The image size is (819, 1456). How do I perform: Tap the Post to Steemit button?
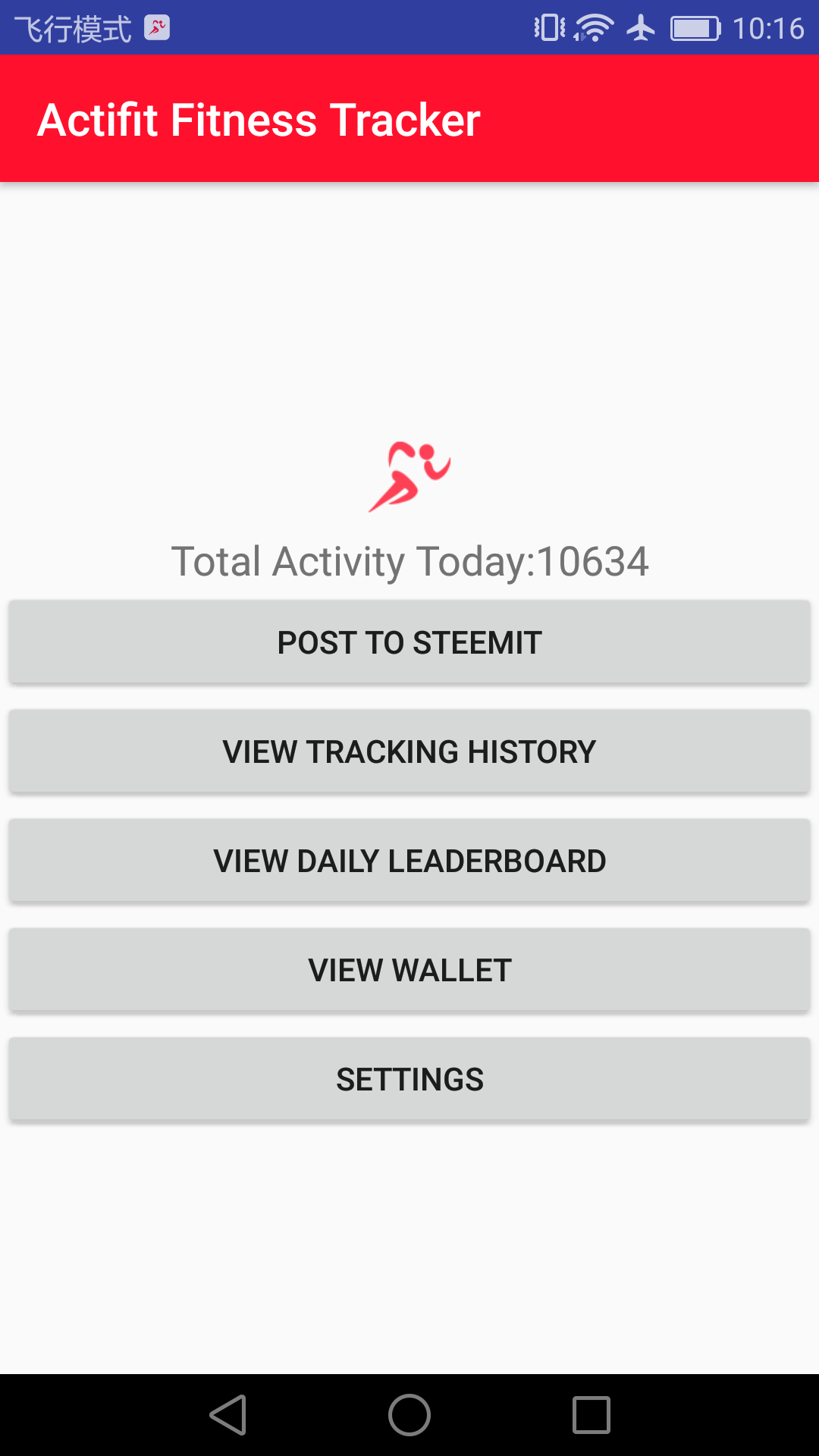(x=409, y=642)
